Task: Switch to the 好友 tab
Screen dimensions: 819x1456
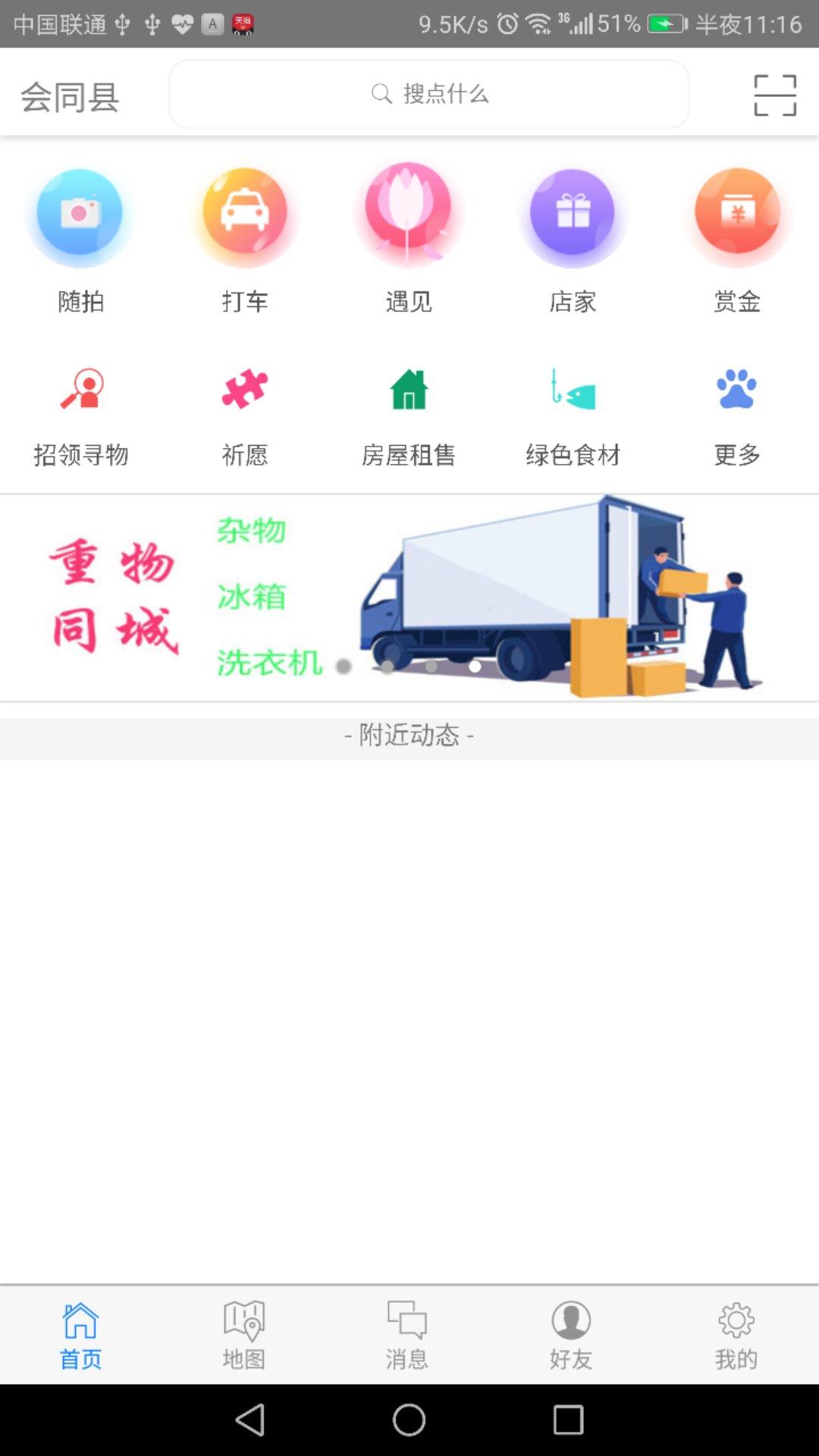Action: 571,1335
